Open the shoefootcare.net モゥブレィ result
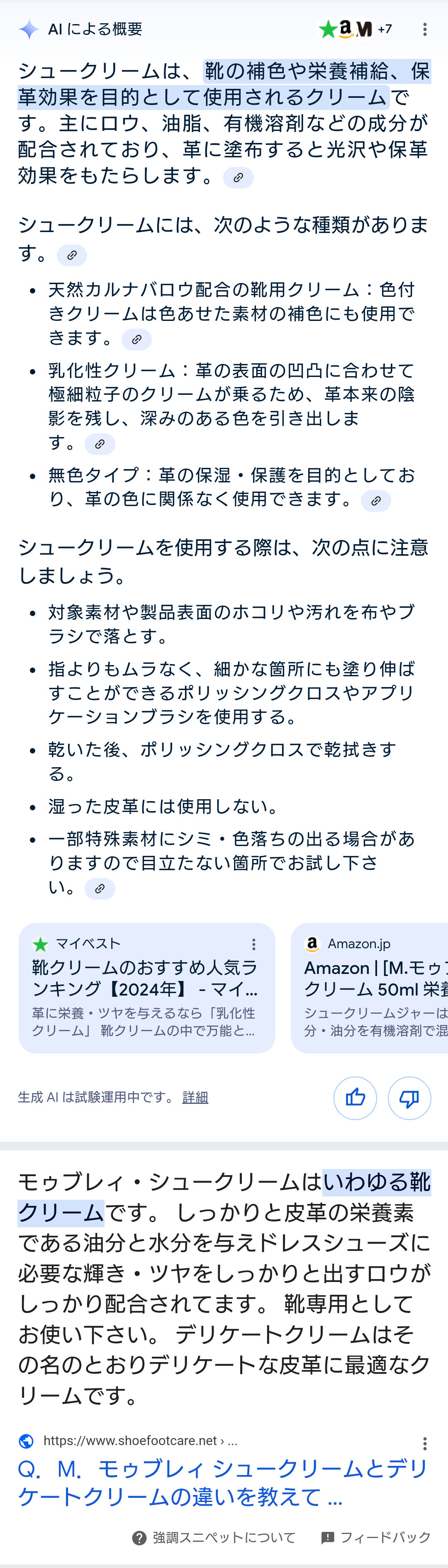 [x=222, y=1482]
